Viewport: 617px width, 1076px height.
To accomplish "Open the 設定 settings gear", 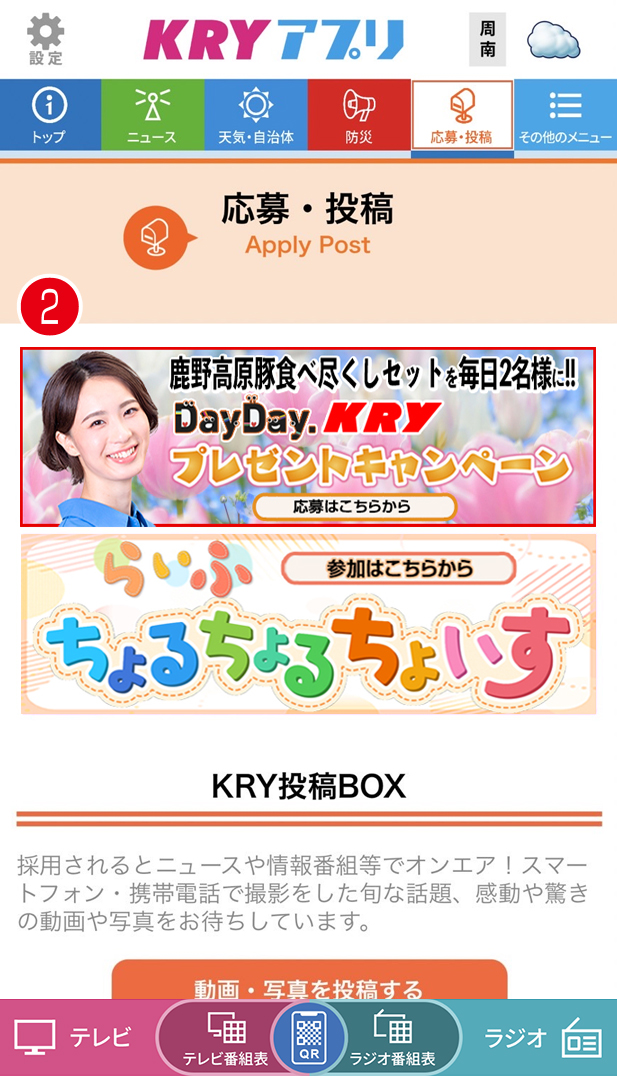I will 45,39.
